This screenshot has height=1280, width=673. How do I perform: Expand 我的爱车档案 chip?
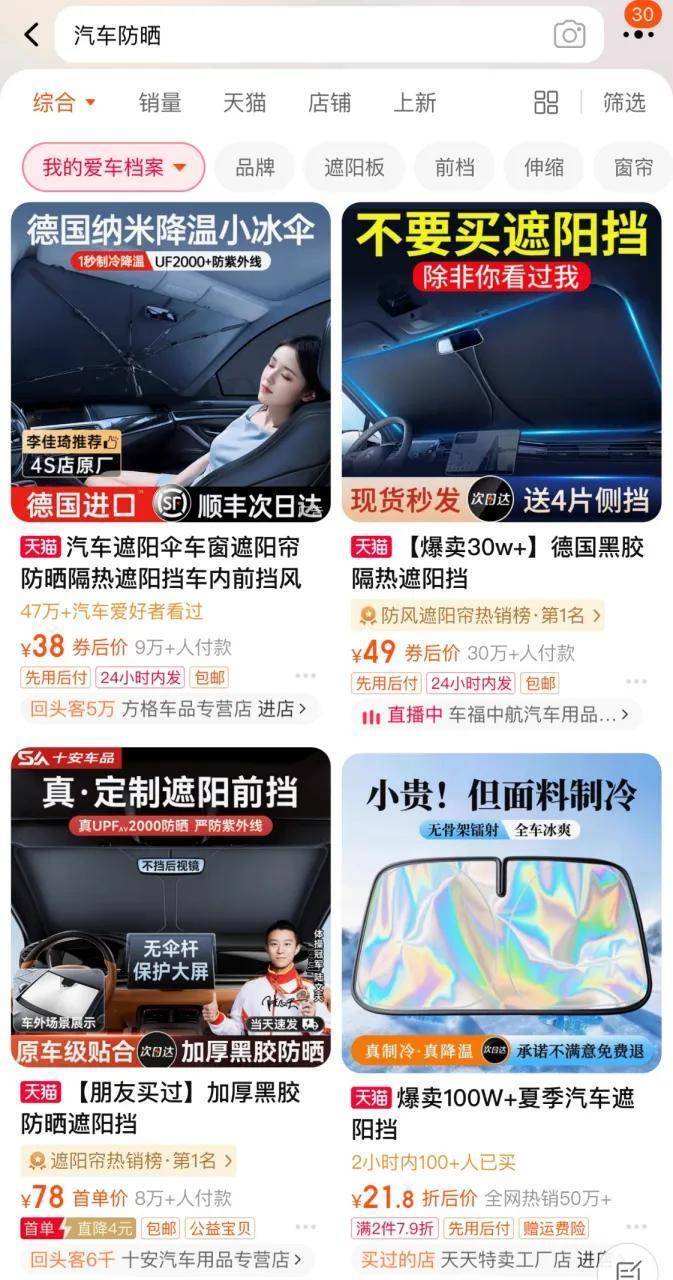113,167
